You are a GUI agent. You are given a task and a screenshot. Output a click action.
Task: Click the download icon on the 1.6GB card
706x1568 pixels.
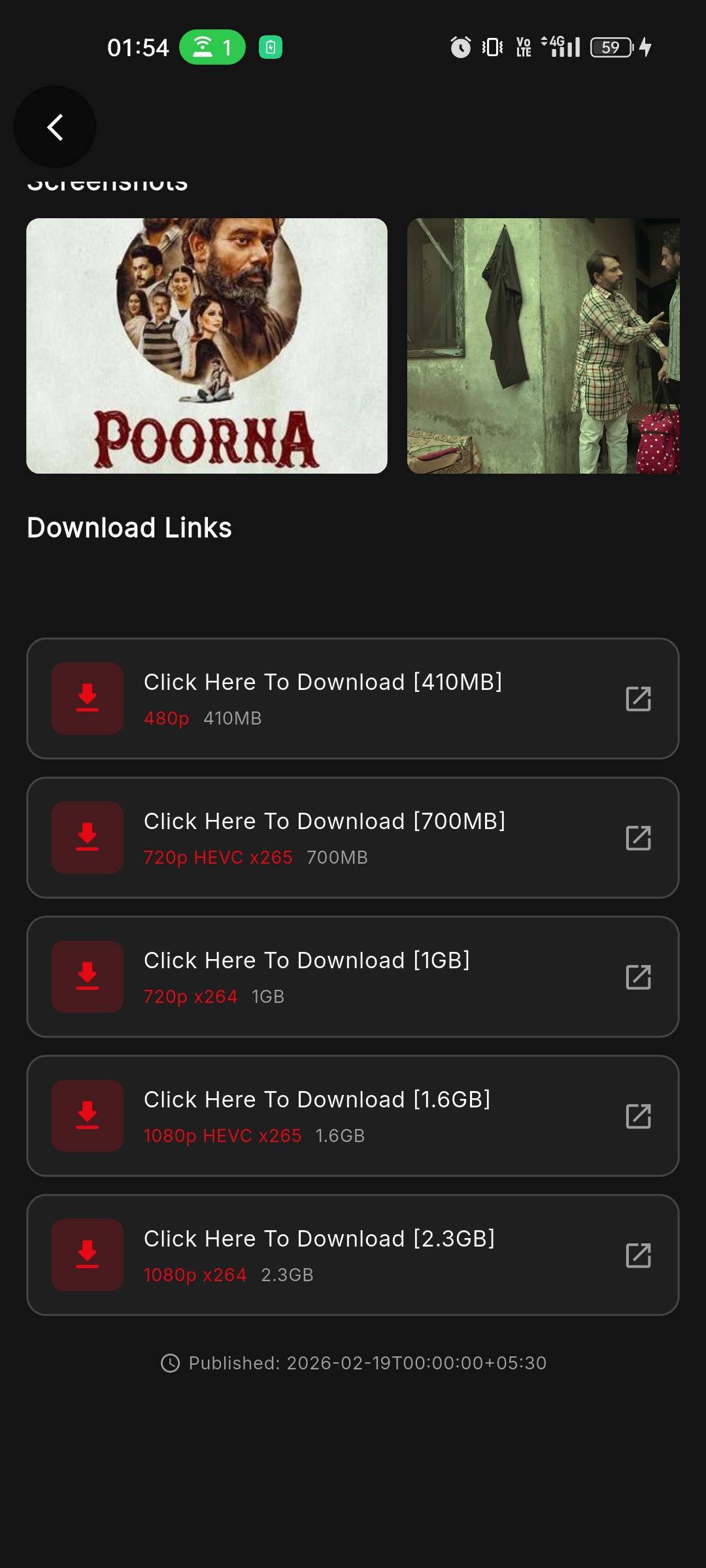pos(87,1116)
